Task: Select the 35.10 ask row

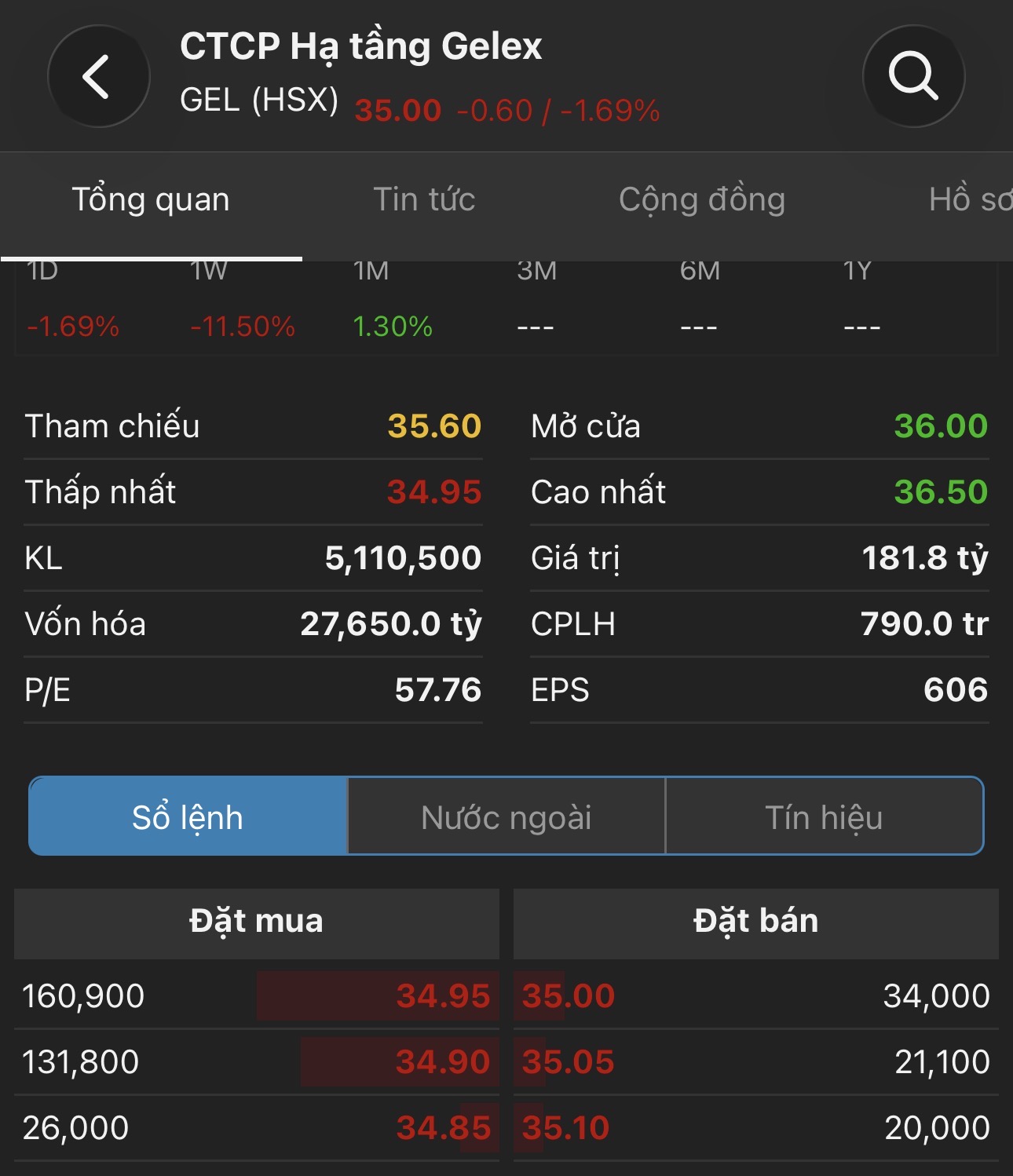Action: pyautogui.click(x=755, y=1127)
